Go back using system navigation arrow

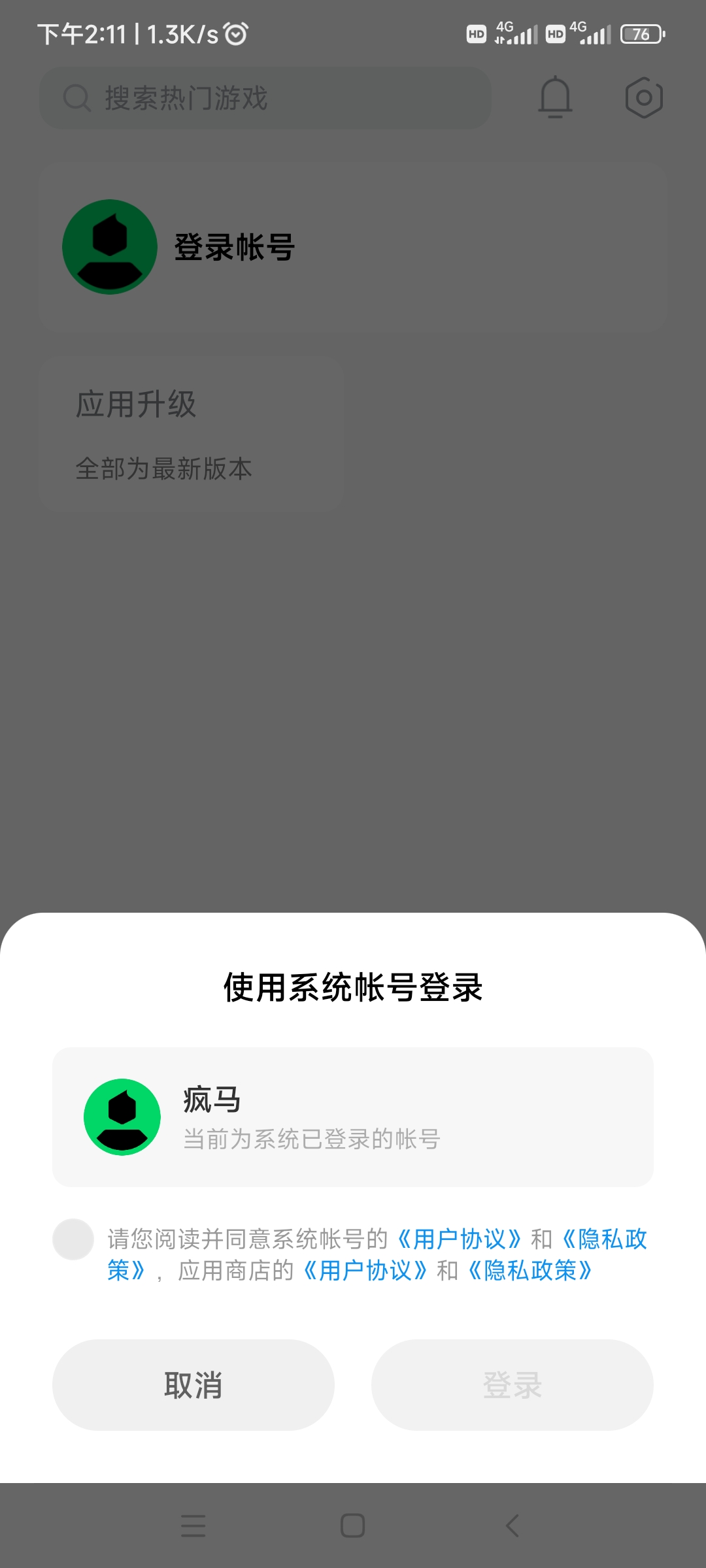pyautogui.click(x=513, y=1526)
